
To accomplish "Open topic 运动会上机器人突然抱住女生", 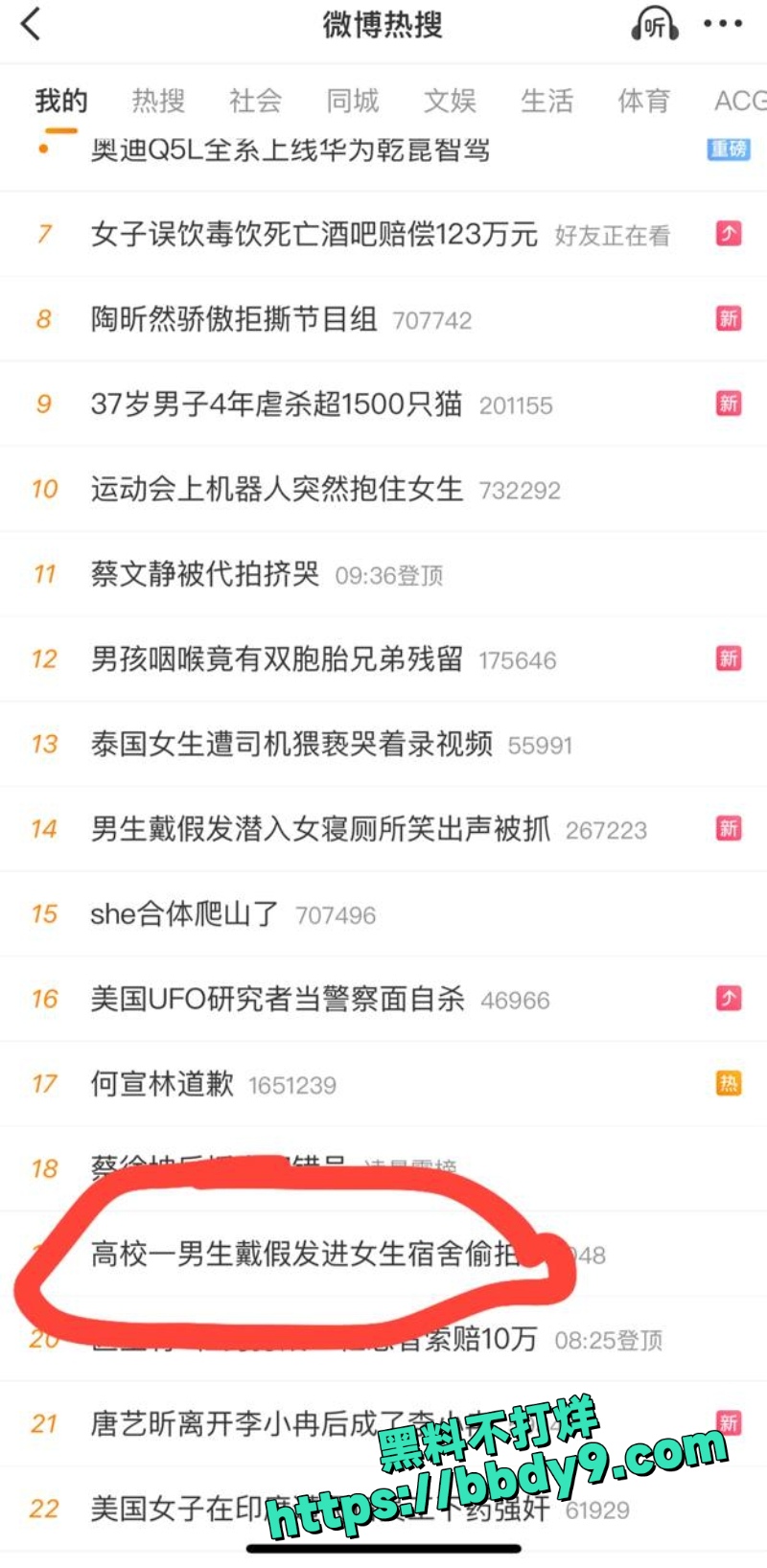I will click(276, 490).
